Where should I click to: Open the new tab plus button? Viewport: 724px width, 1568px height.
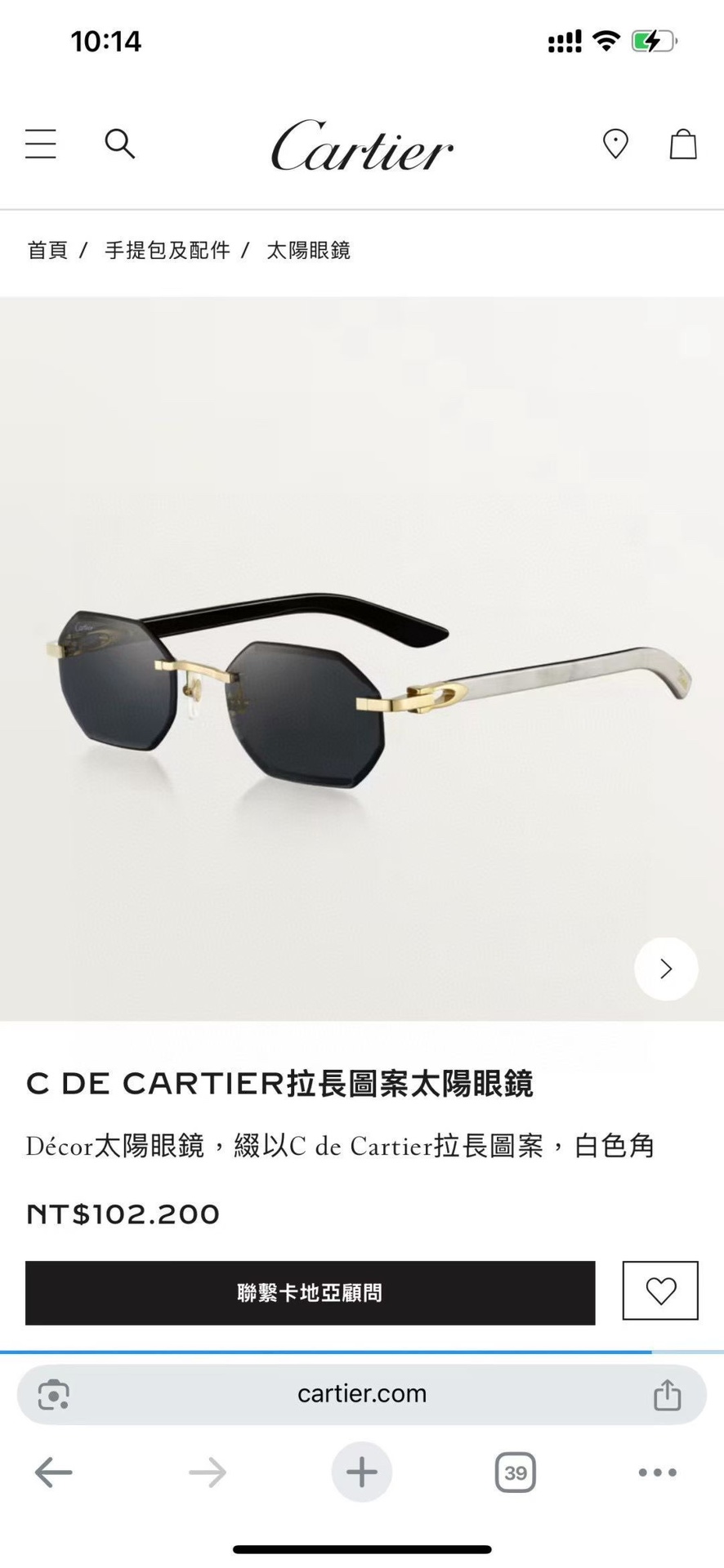(x=361, y=1472)
